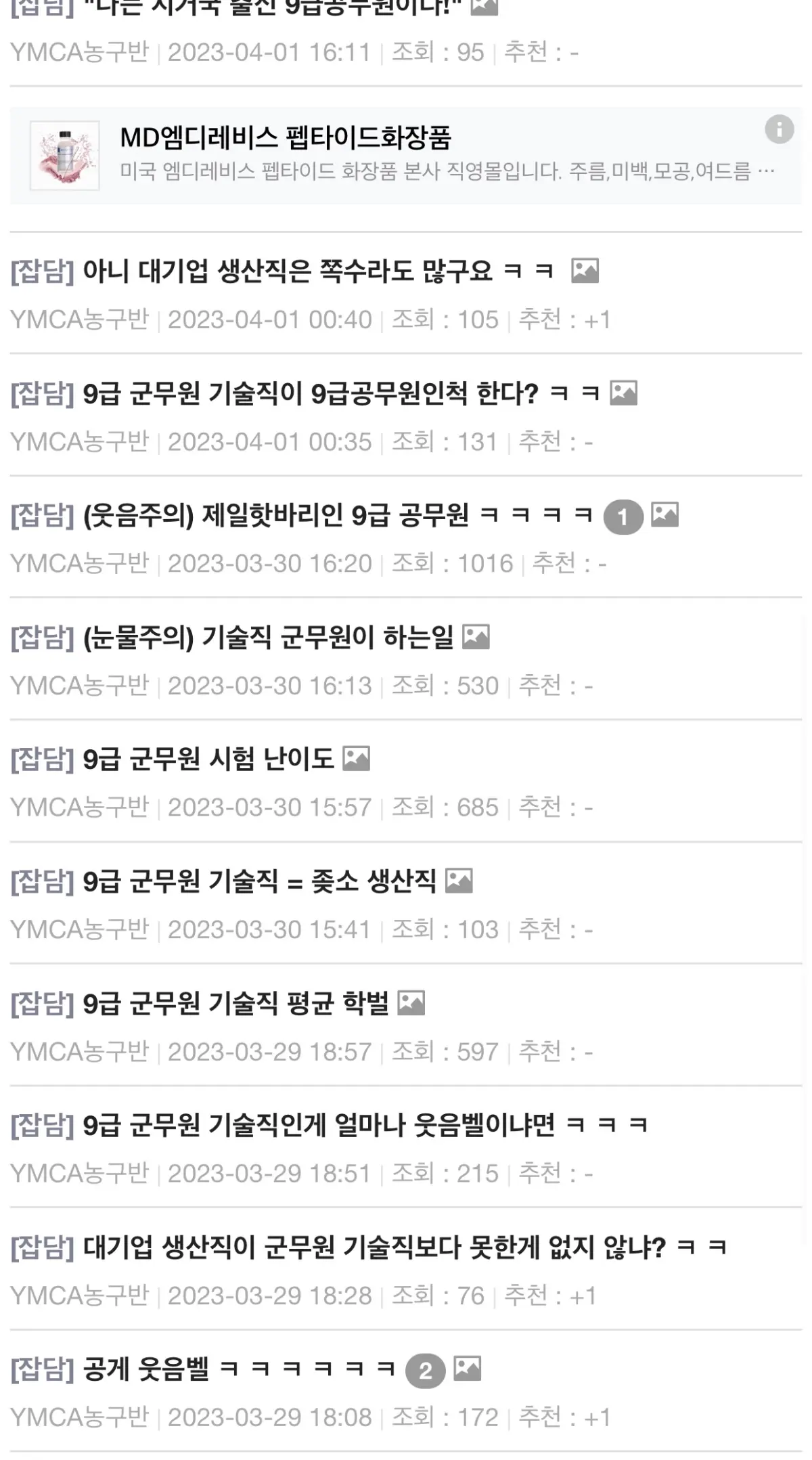Image resolution: width=812 pixels, height=1460 pixels.
Task: Open post '9급 군무원 시험 난이도'
Action: point(208,759)
